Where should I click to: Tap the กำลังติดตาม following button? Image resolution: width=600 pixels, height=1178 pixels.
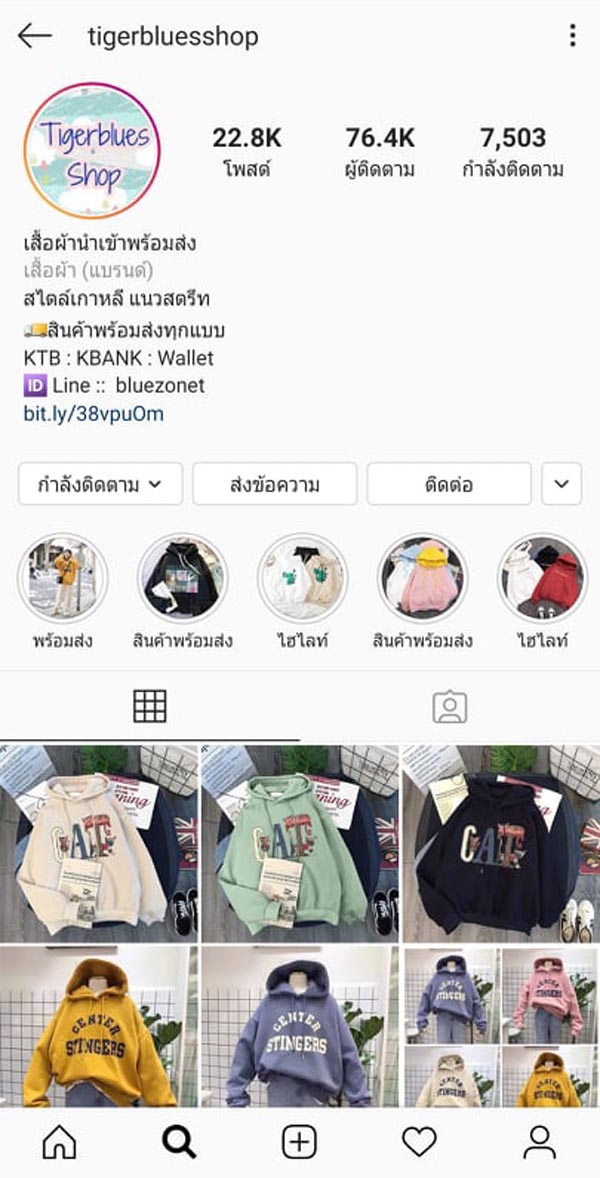[x=100, y=485]
